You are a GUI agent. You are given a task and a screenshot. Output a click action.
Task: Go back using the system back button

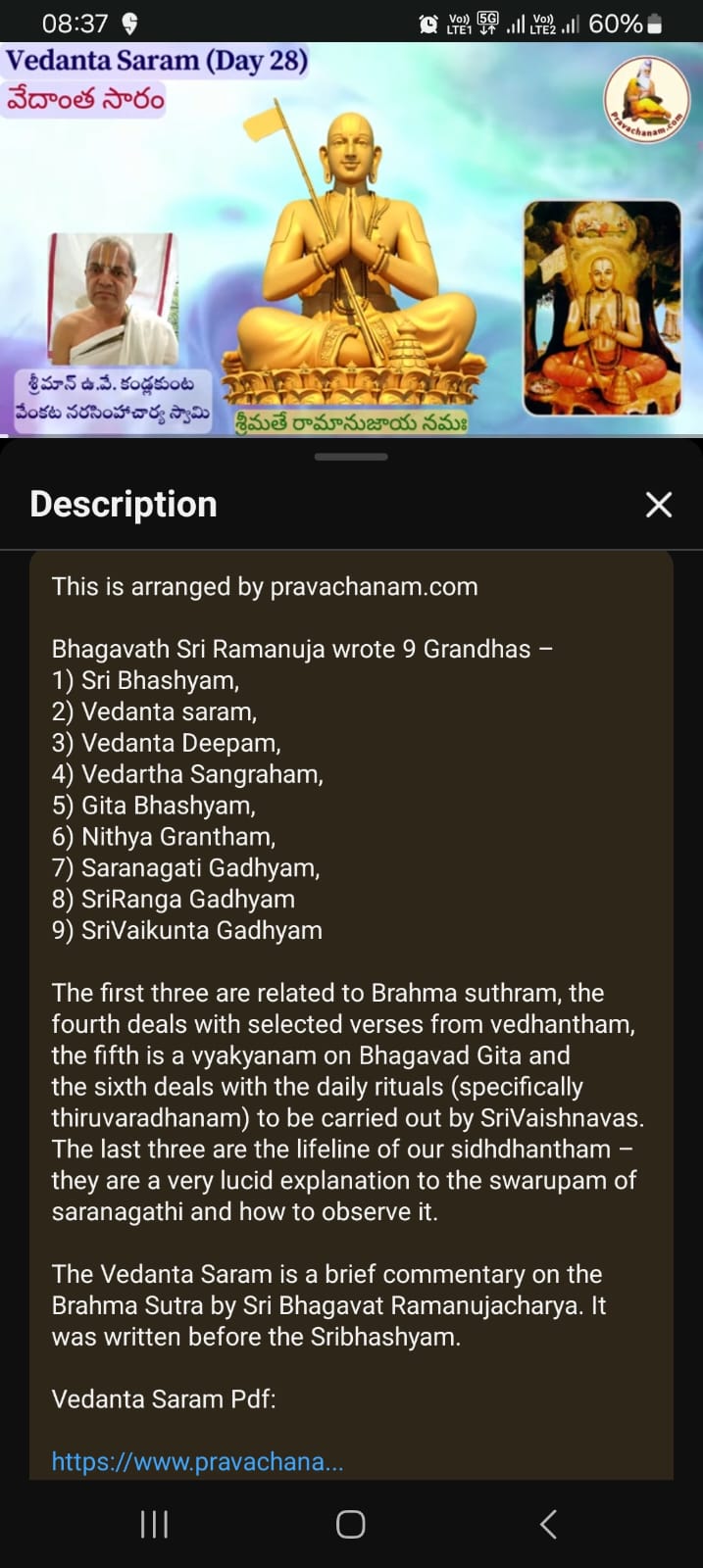[x=548, y=1524]
